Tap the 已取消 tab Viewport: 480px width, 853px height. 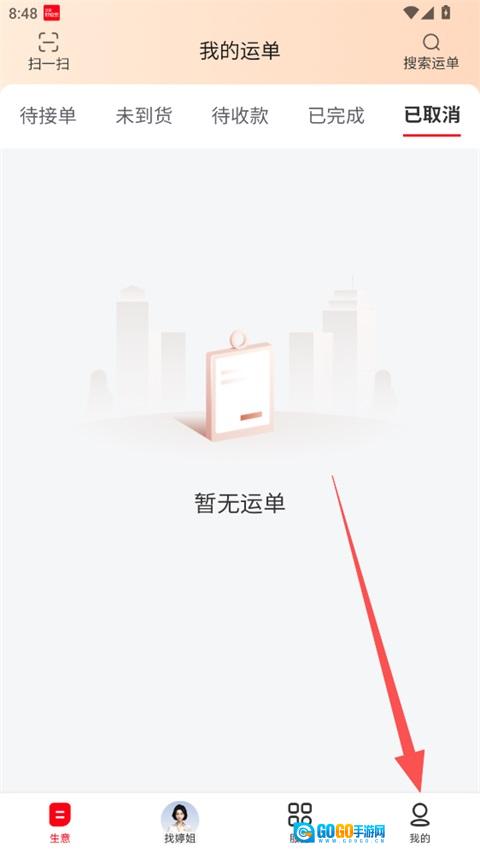click(x=432, y=115)
